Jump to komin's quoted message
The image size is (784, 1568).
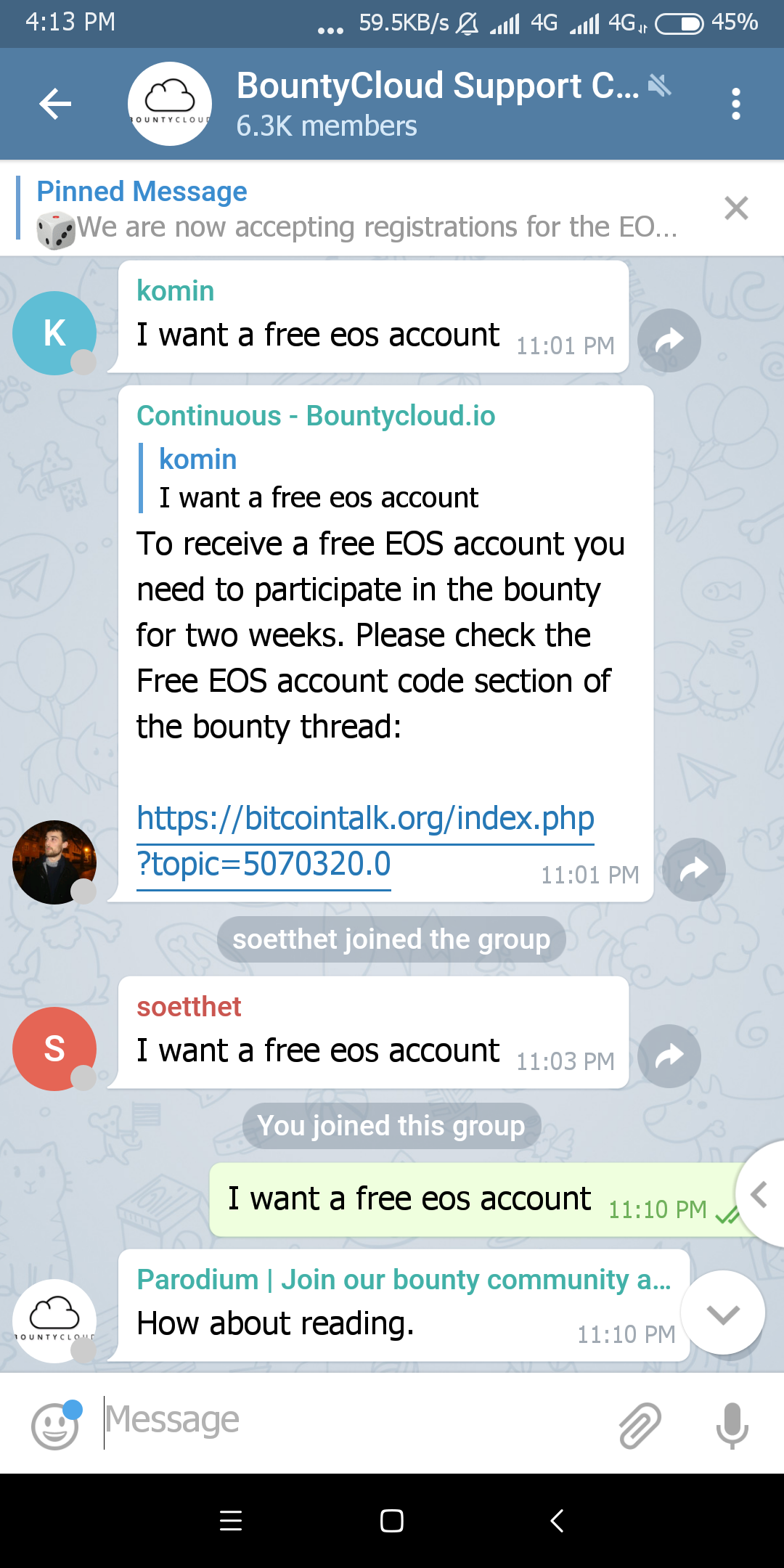pos(319,478)
